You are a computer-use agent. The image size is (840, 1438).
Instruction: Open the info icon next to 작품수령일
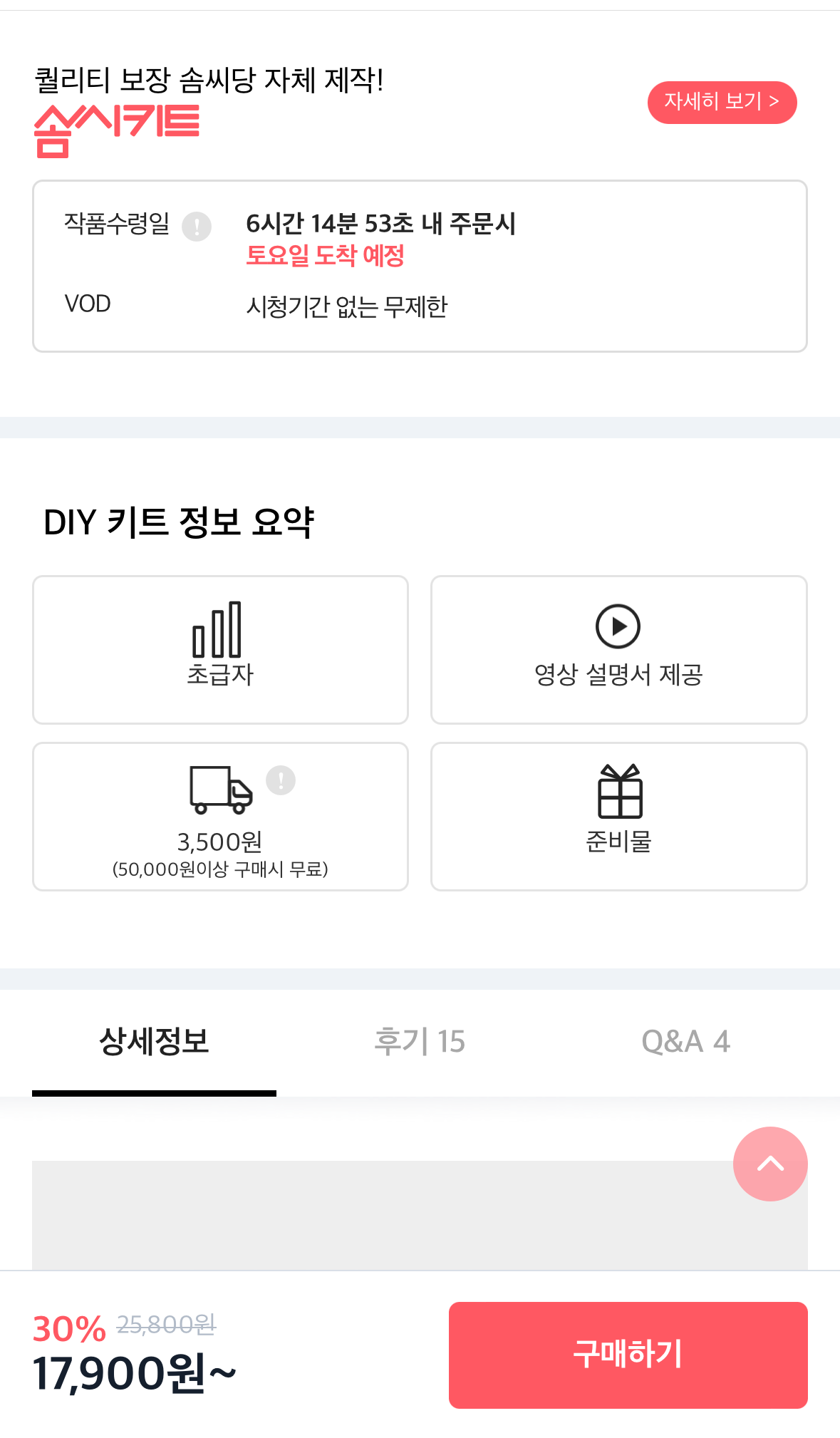pyautogui.click(x=197, y=227)
